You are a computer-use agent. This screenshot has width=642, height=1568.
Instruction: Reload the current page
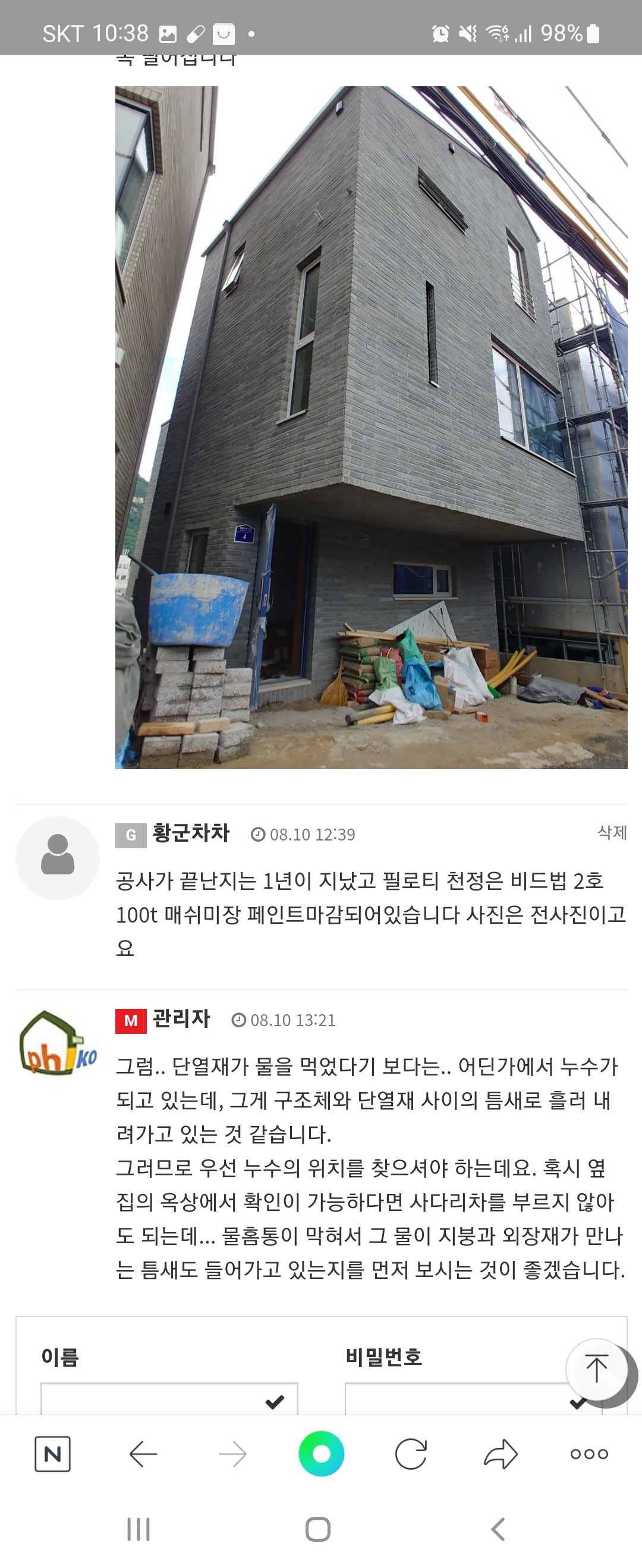pos(411,1454)
